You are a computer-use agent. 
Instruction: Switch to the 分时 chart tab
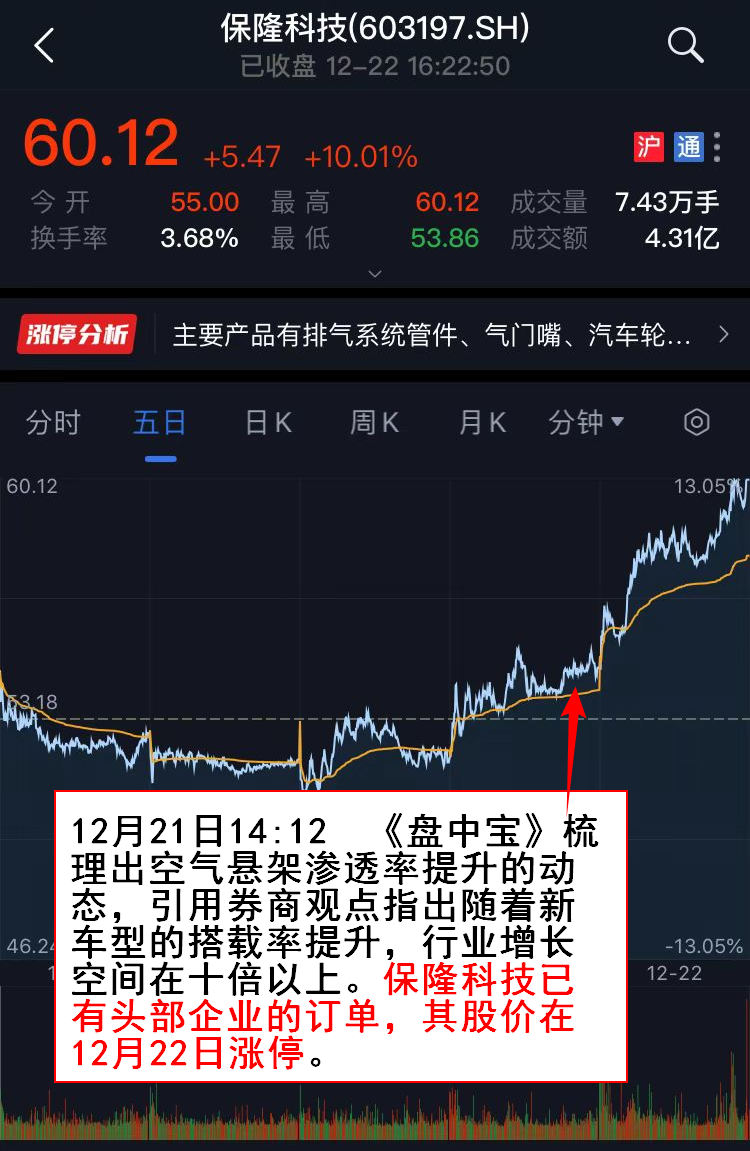[x=53, y=423]
